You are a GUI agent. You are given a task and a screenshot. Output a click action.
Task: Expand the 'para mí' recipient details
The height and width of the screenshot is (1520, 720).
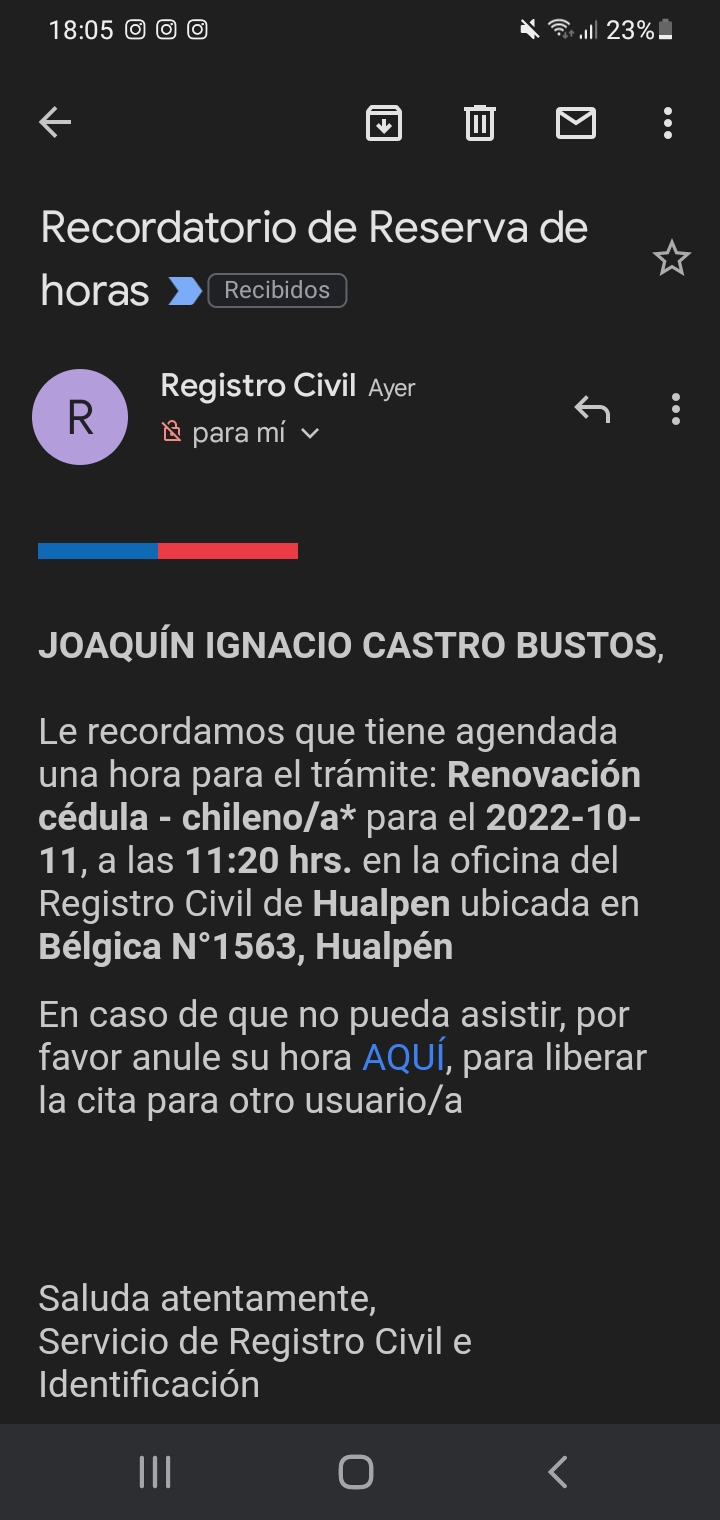point(310,433)
